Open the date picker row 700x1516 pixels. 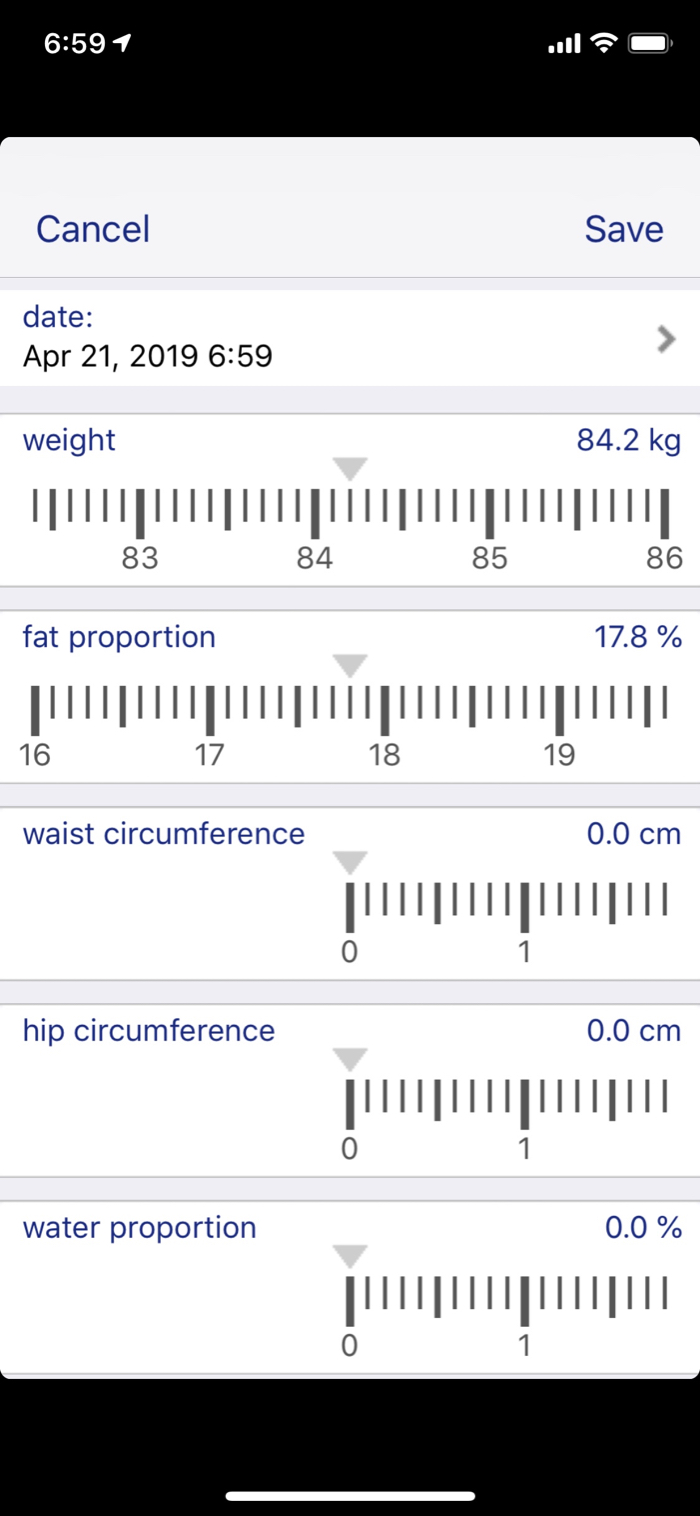click(350, 338)
